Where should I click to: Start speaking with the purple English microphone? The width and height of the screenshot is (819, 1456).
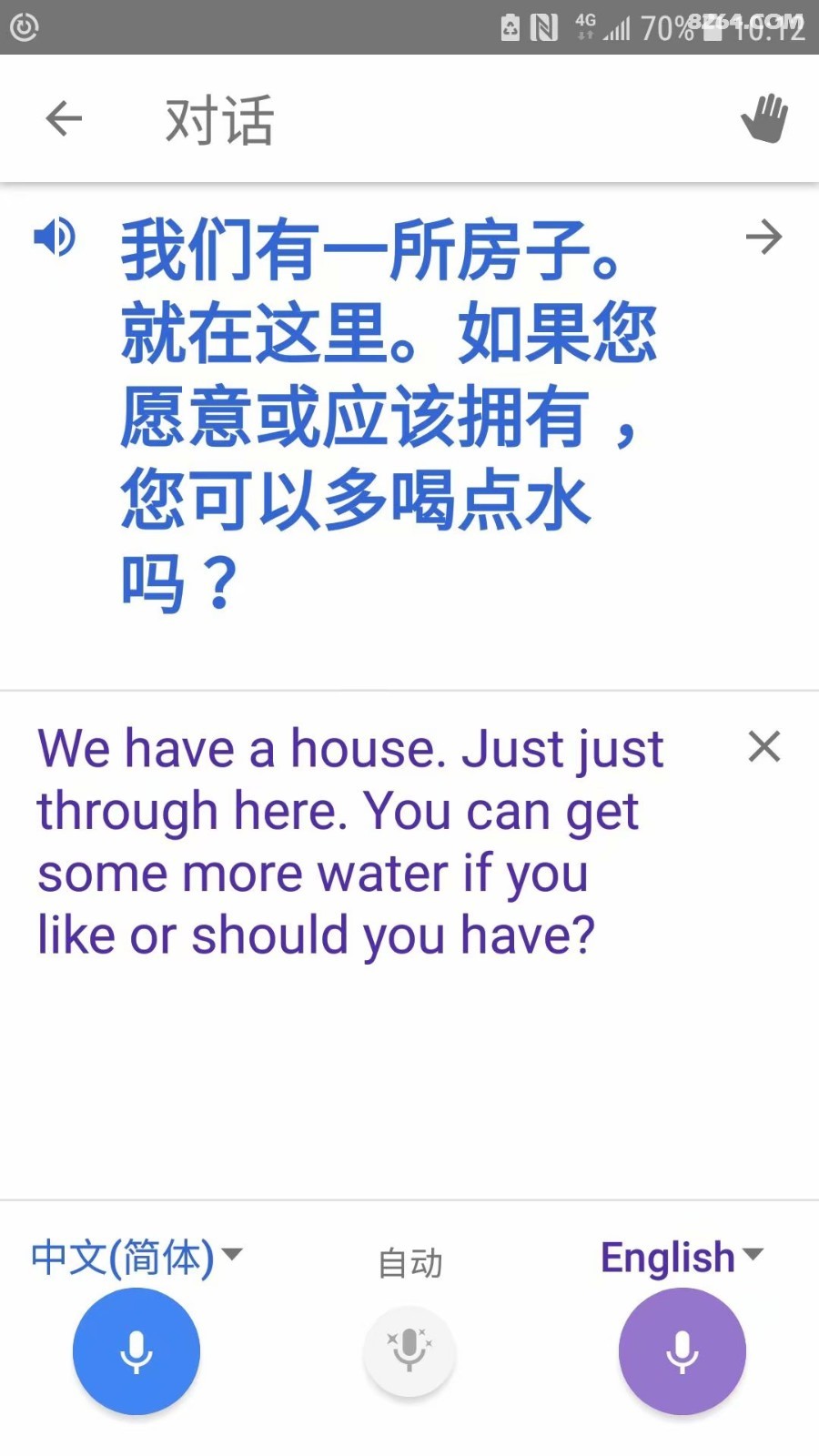pyautogui.click(x=682, y=1351)
